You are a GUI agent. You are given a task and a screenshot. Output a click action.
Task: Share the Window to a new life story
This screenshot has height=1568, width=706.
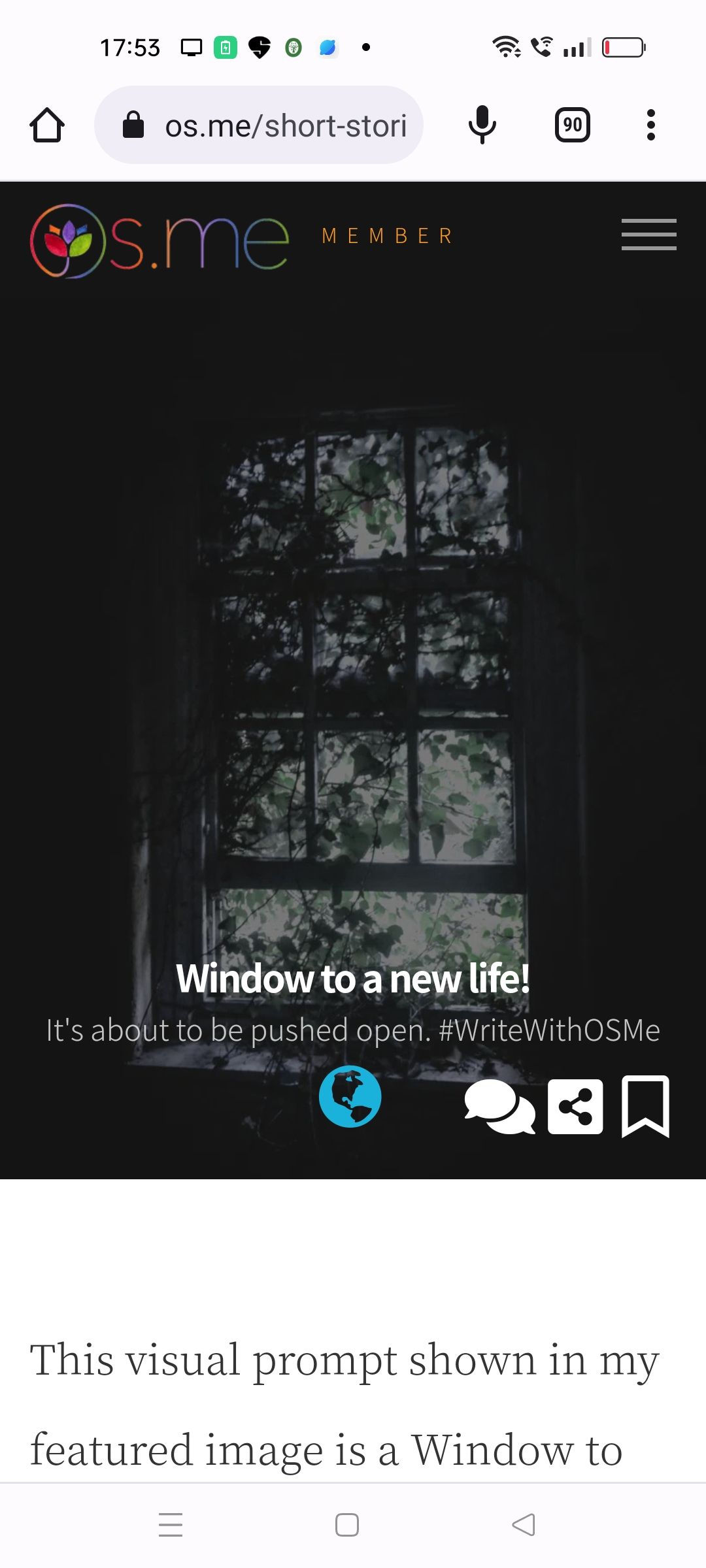click(575, 1106)
